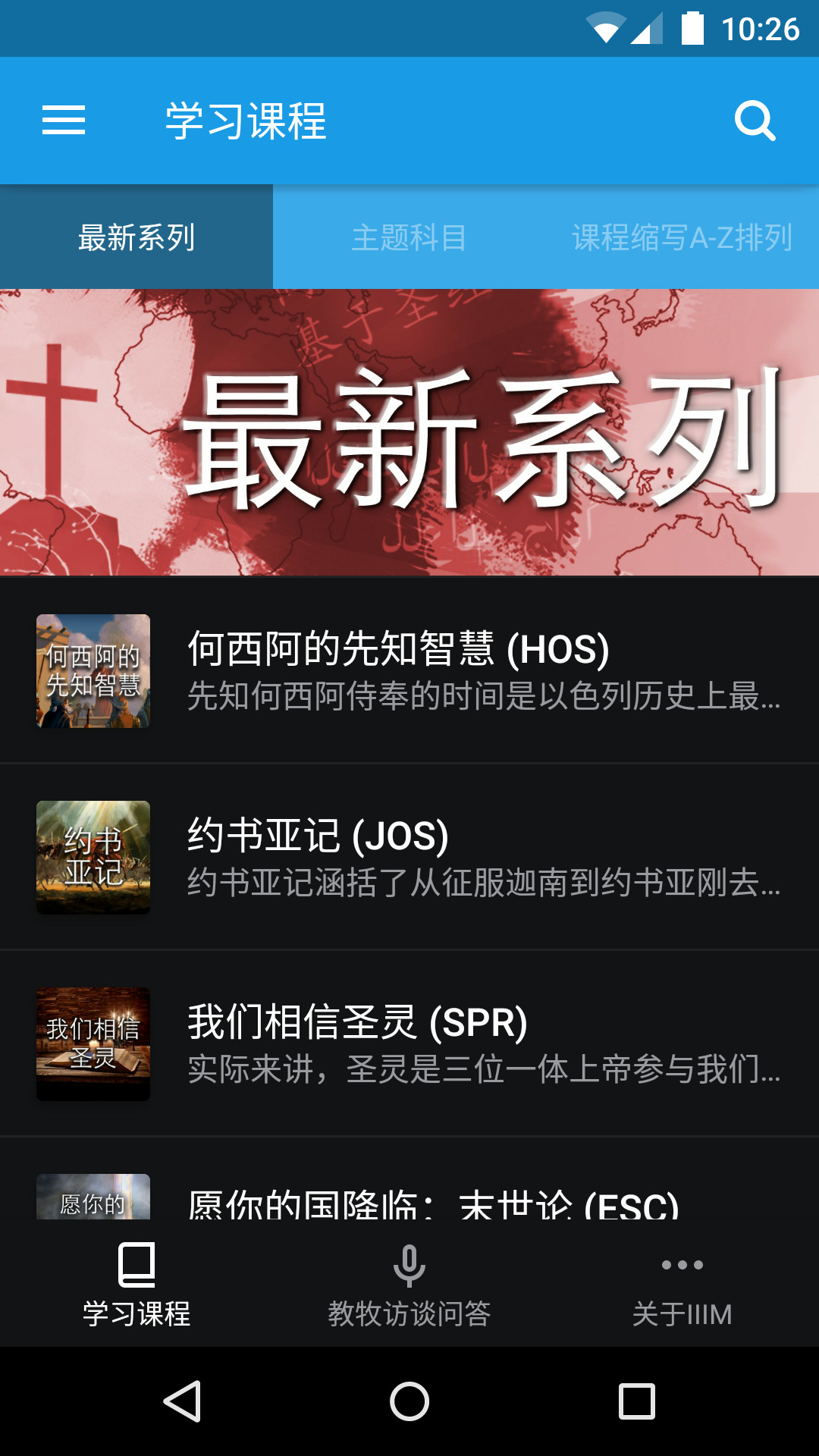This screenshot has height=1456, width=819.
Task: Tap the 约书亚记 course thumbnail image
Action: tap(93, 857)
